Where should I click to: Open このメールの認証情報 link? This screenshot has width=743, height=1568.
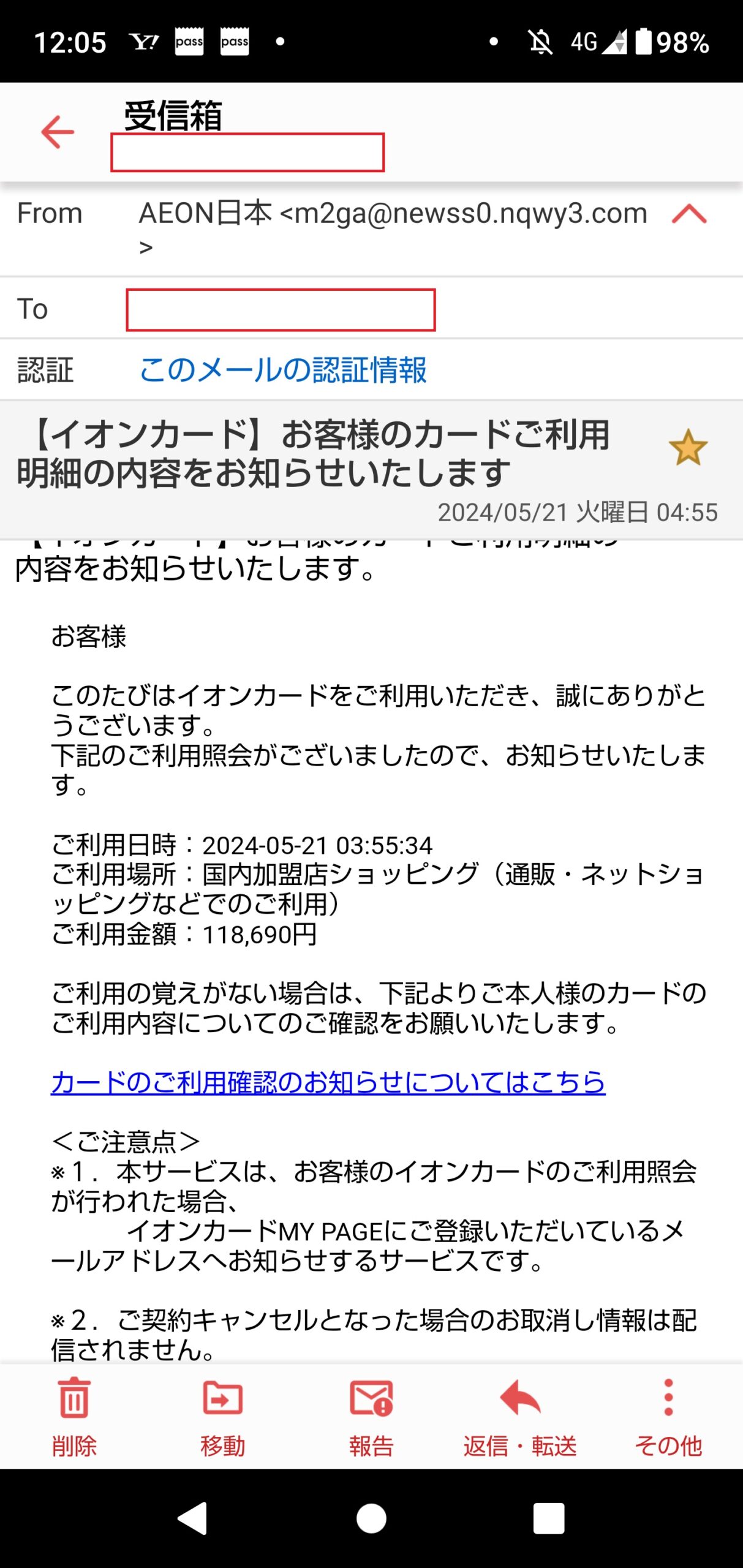[282, 370]
